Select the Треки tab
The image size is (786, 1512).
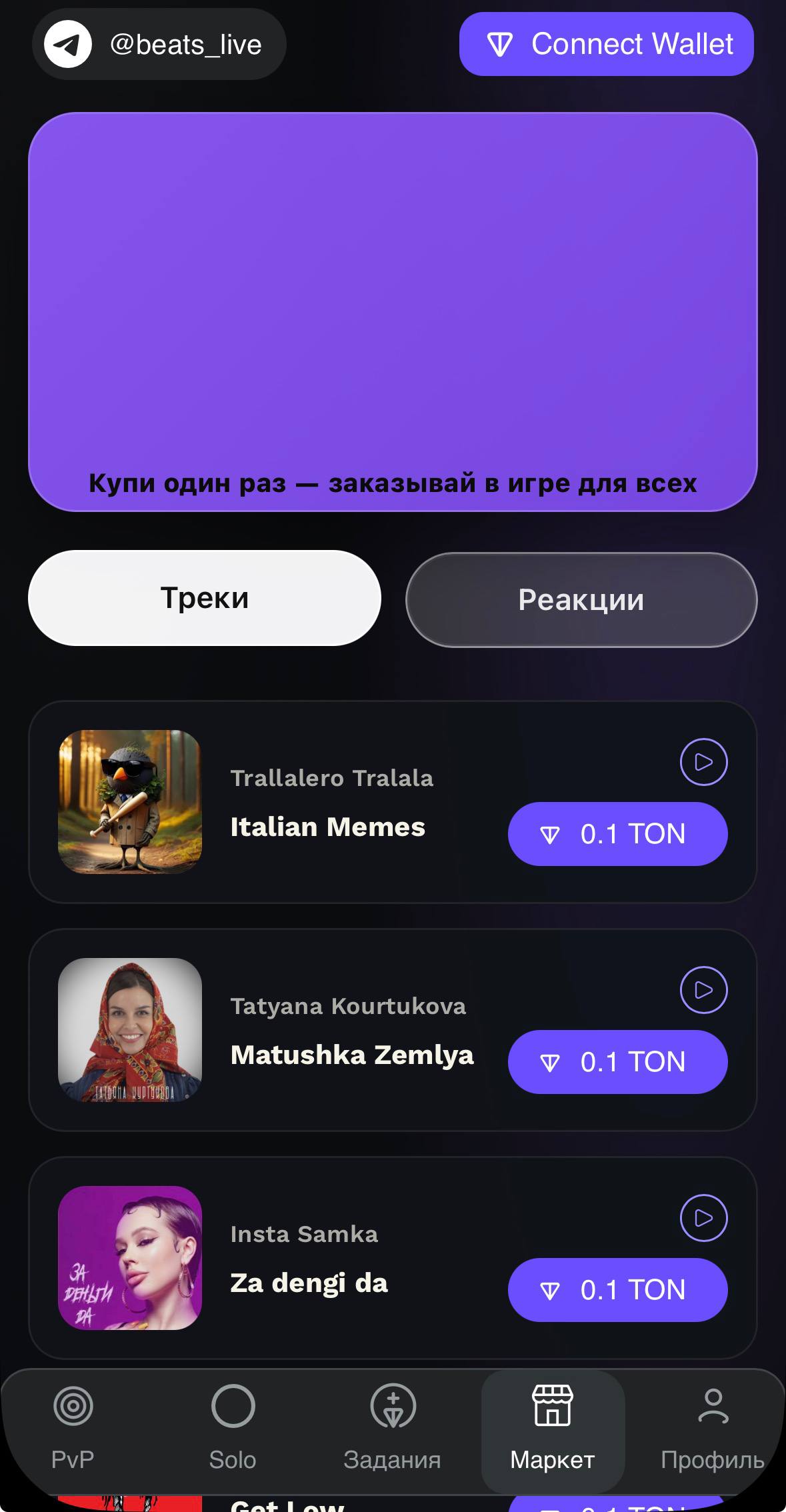click(204, 597)
